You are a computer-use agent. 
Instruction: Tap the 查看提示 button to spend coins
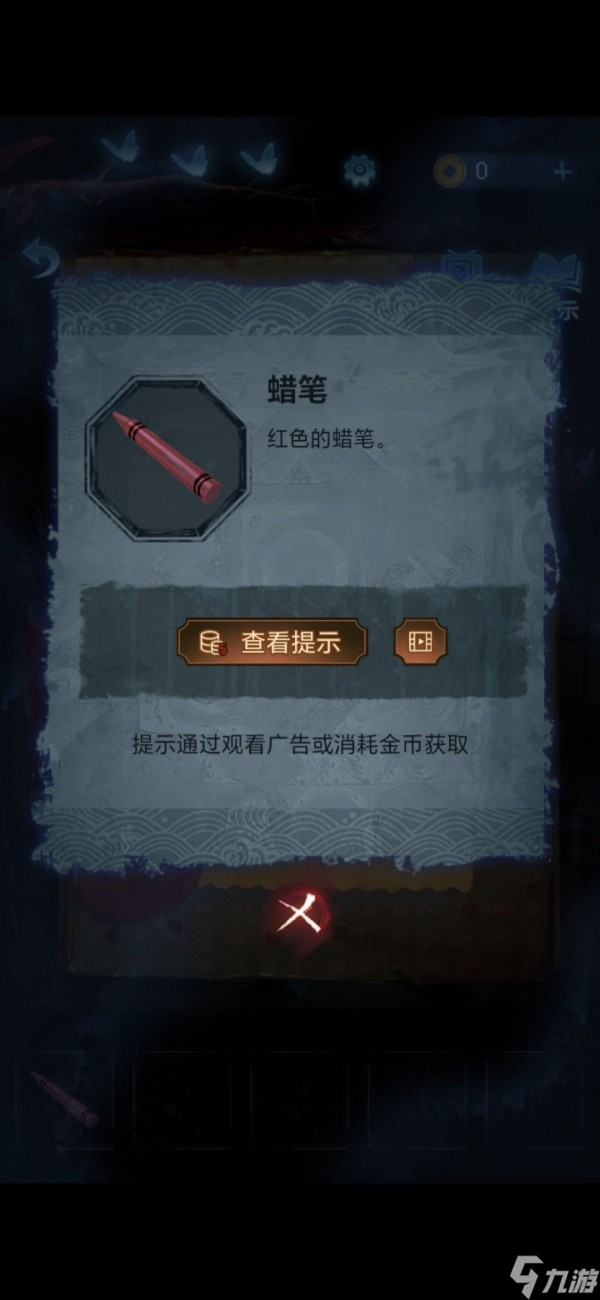click(273, 642)
